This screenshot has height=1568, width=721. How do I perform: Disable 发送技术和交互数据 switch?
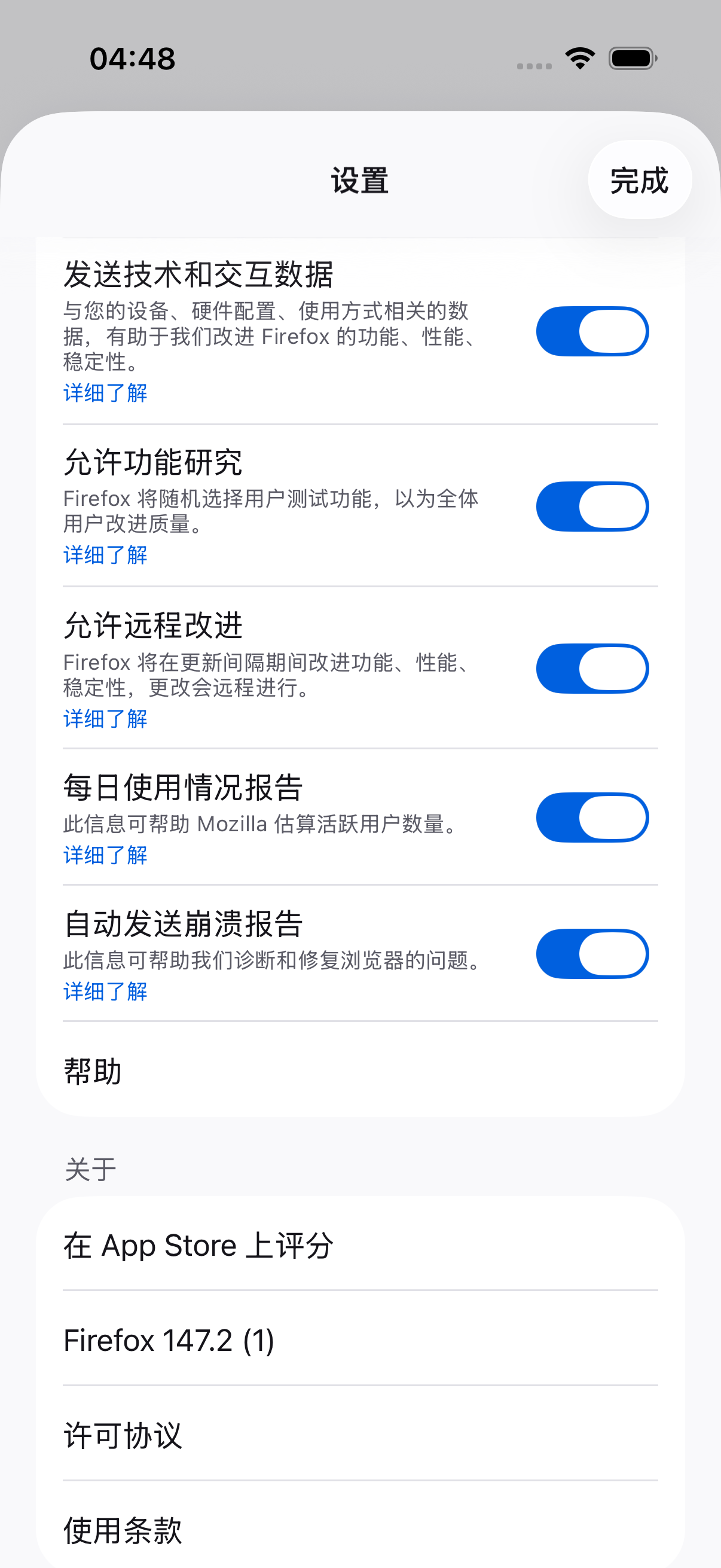point(591,331)
